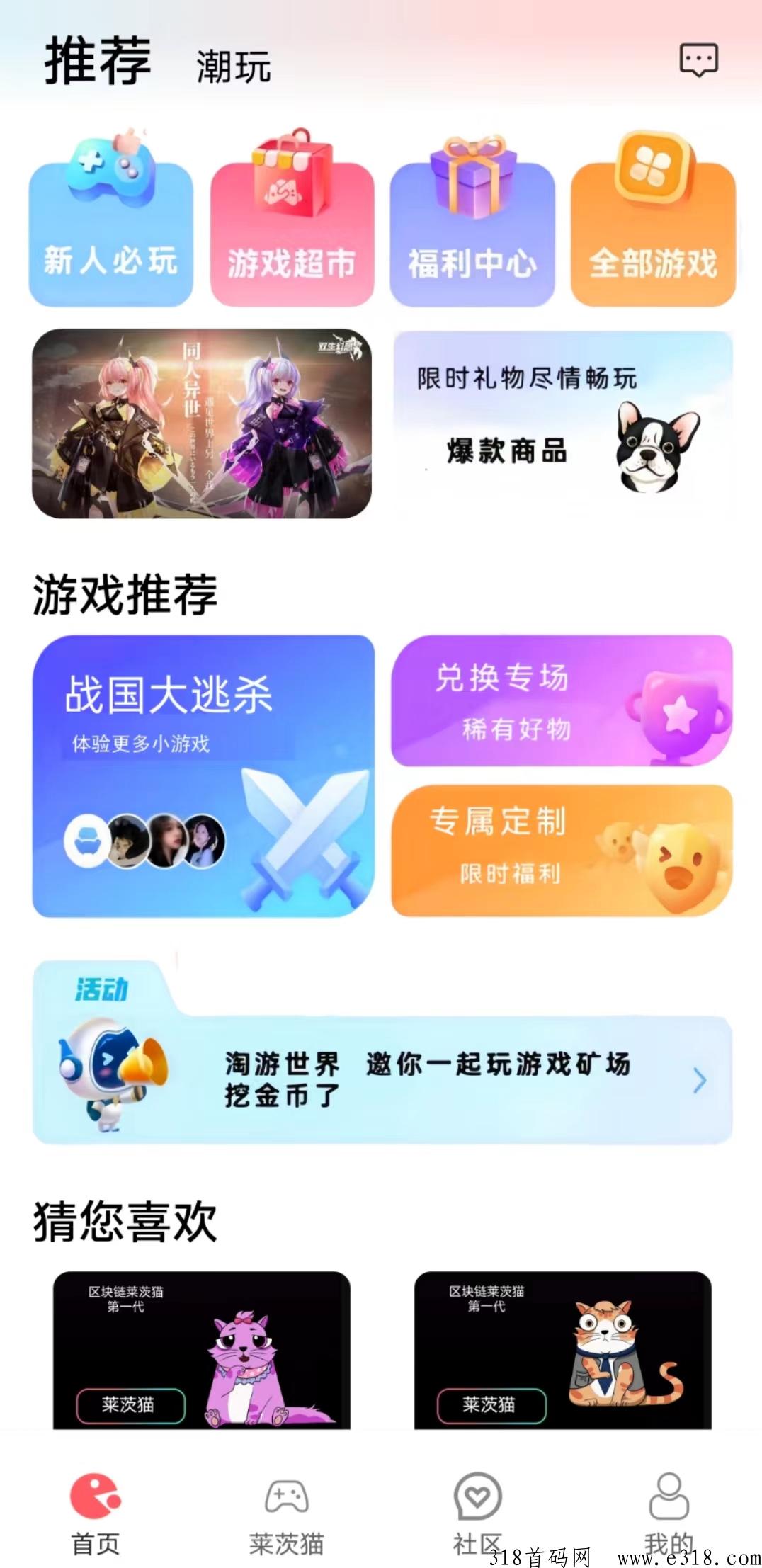Image resolution: width=762 pixels, height=1568 pixels.
Task: Open the anime twin characters banner
Action: pos(202,424)
